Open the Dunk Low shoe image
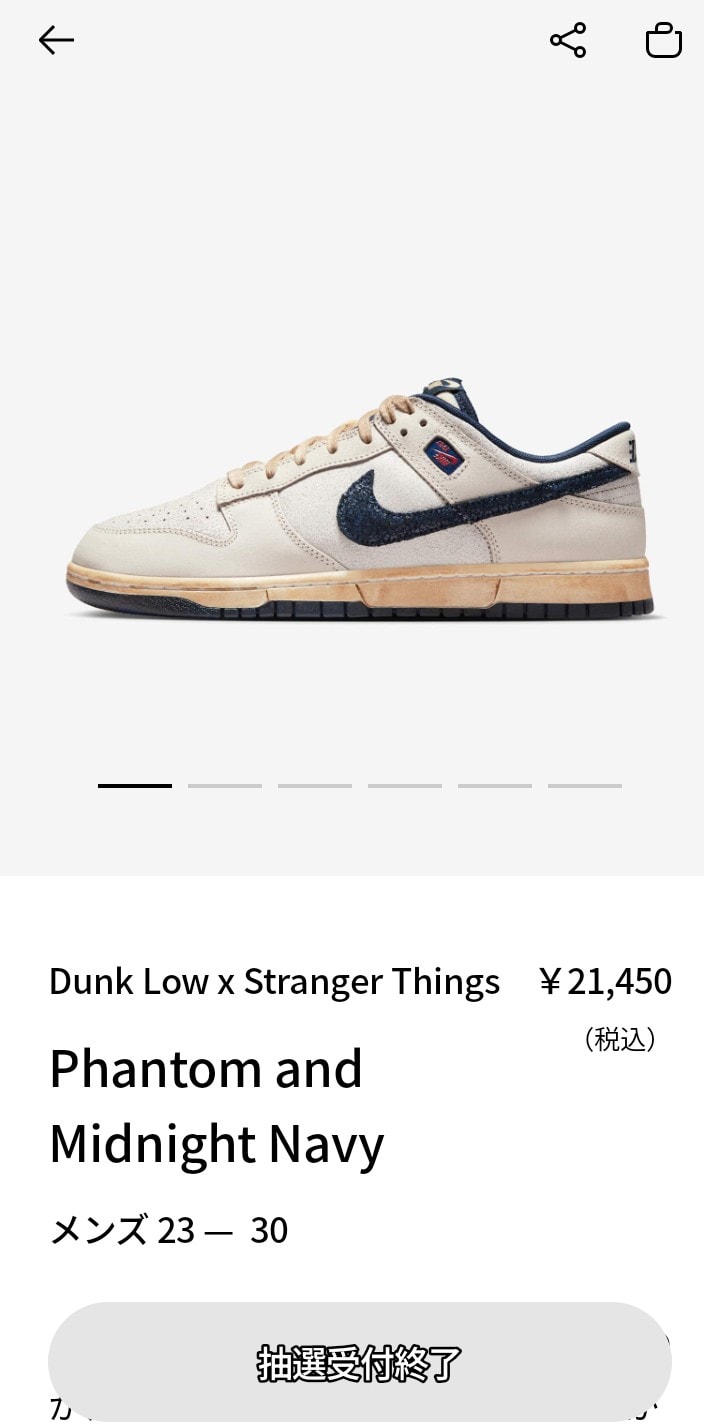The width and height of the screenshot is (704, 1428). tap(362, 500)
